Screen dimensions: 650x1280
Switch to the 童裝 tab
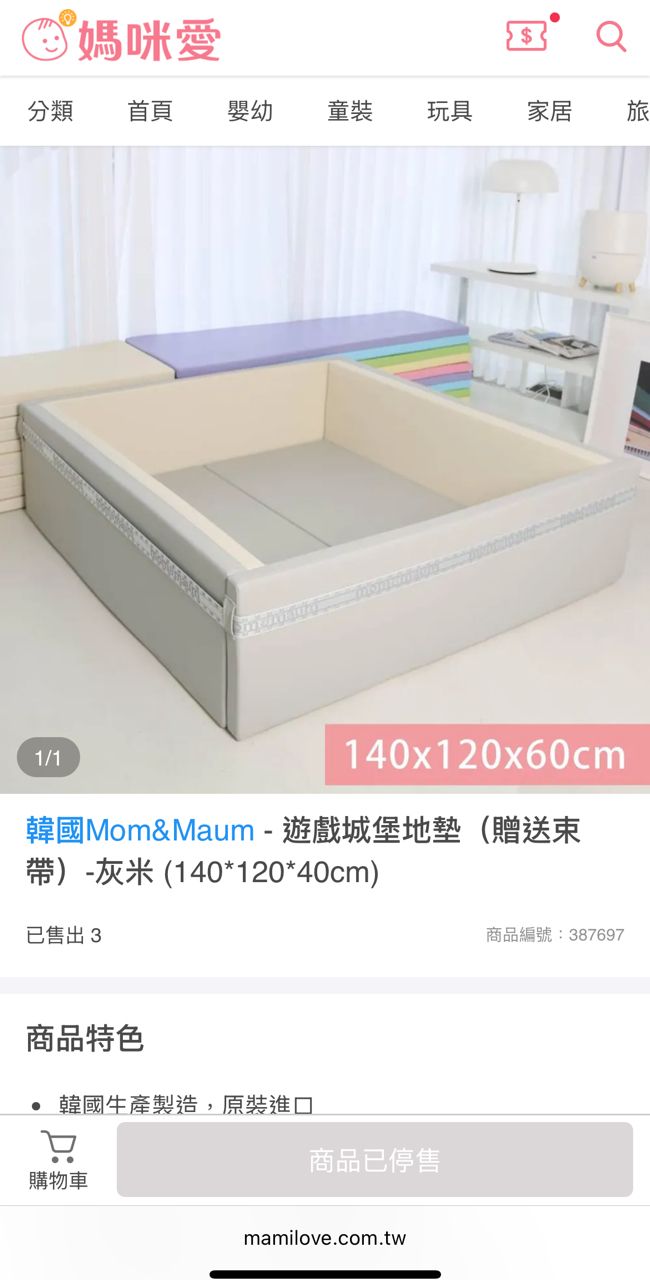350,111
